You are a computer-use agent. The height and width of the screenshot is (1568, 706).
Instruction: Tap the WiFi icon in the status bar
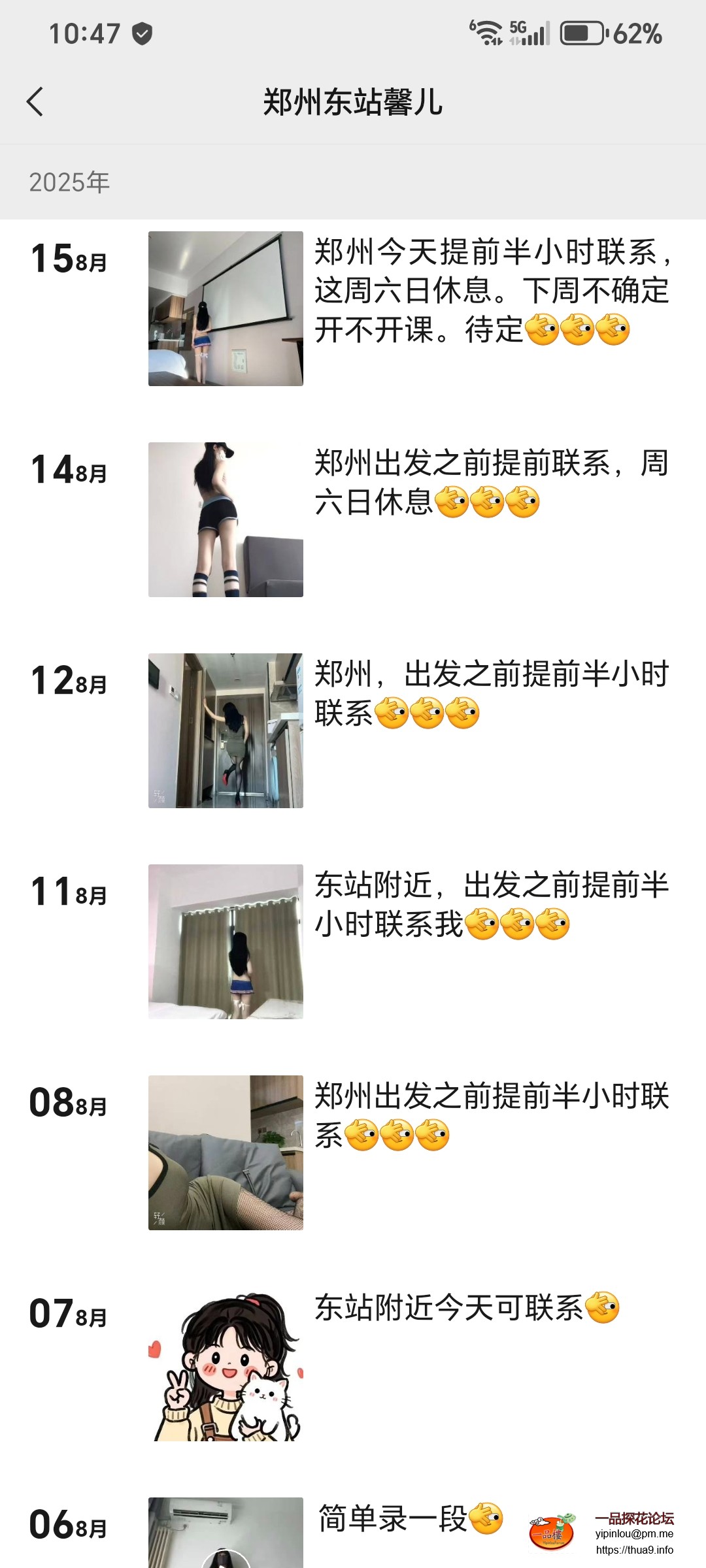(x=486, y=31)
